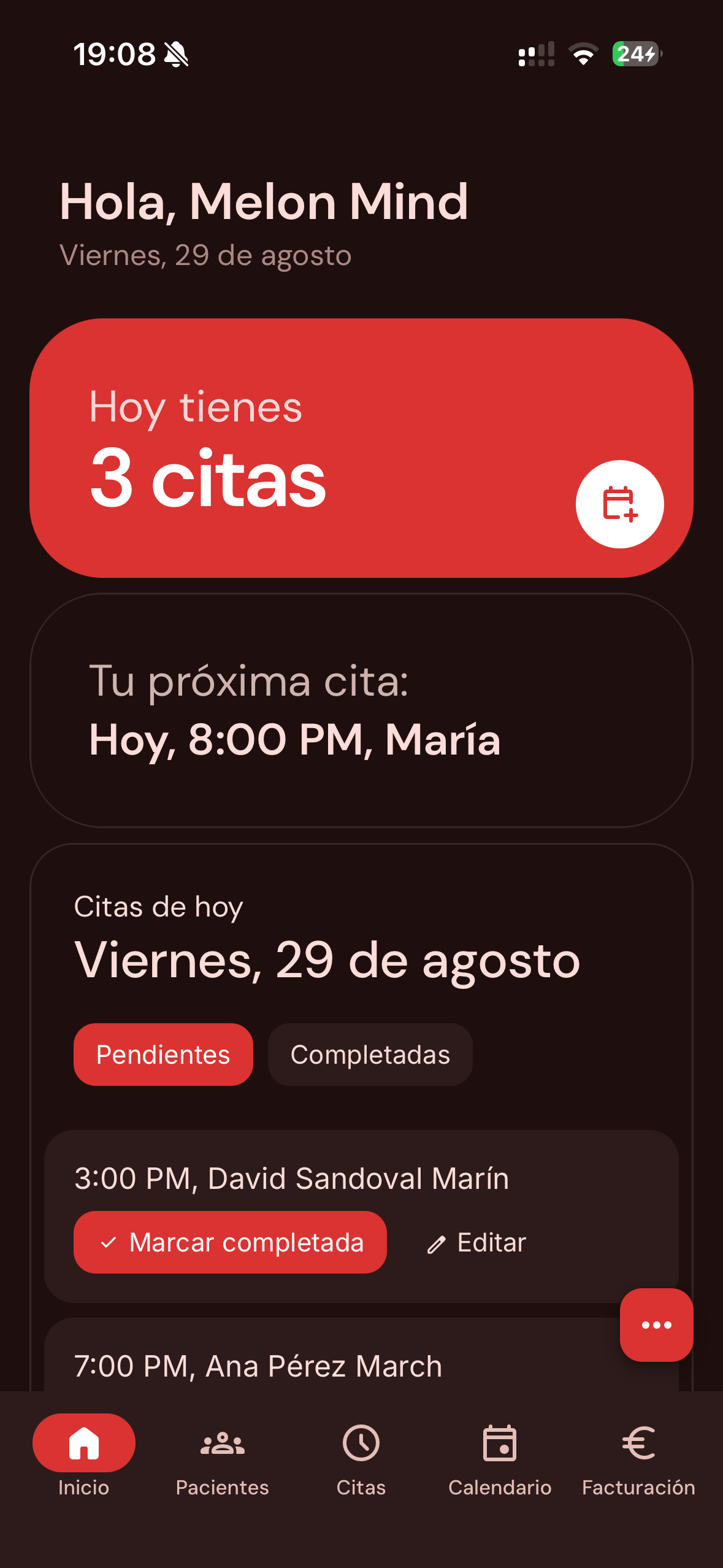Show the Pendientes appointments

pyautogui.click(x=163, y=1055)
